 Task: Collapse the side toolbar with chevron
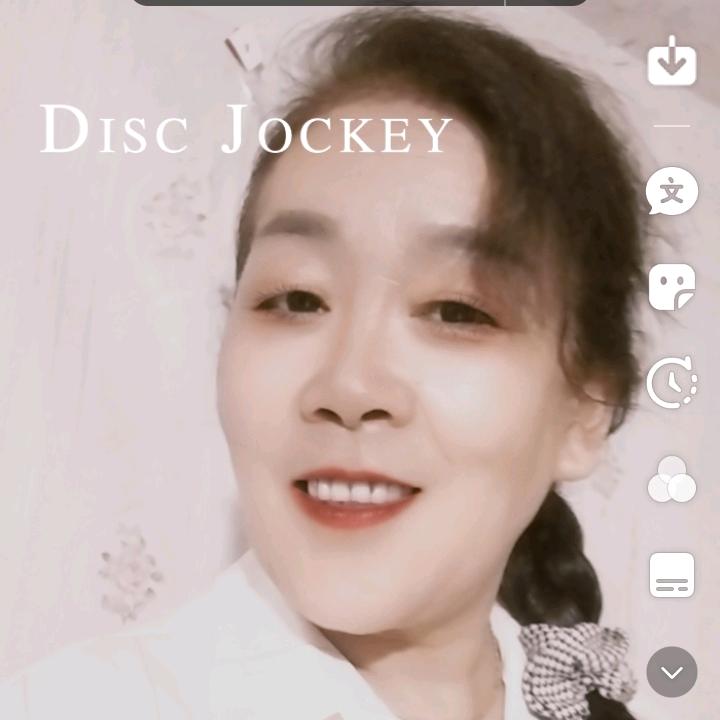coord(672,672)
